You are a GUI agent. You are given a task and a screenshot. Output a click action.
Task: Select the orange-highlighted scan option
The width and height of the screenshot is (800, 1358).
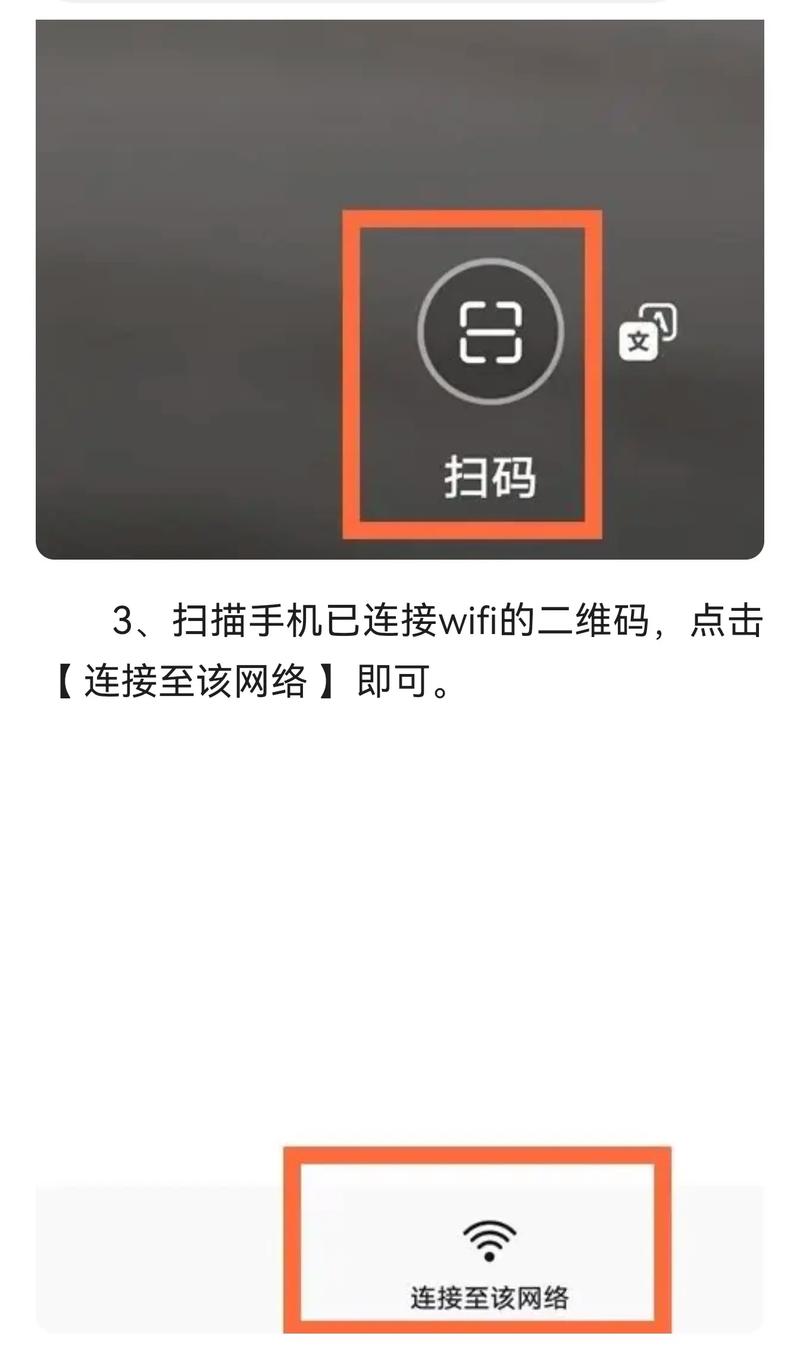474,370
